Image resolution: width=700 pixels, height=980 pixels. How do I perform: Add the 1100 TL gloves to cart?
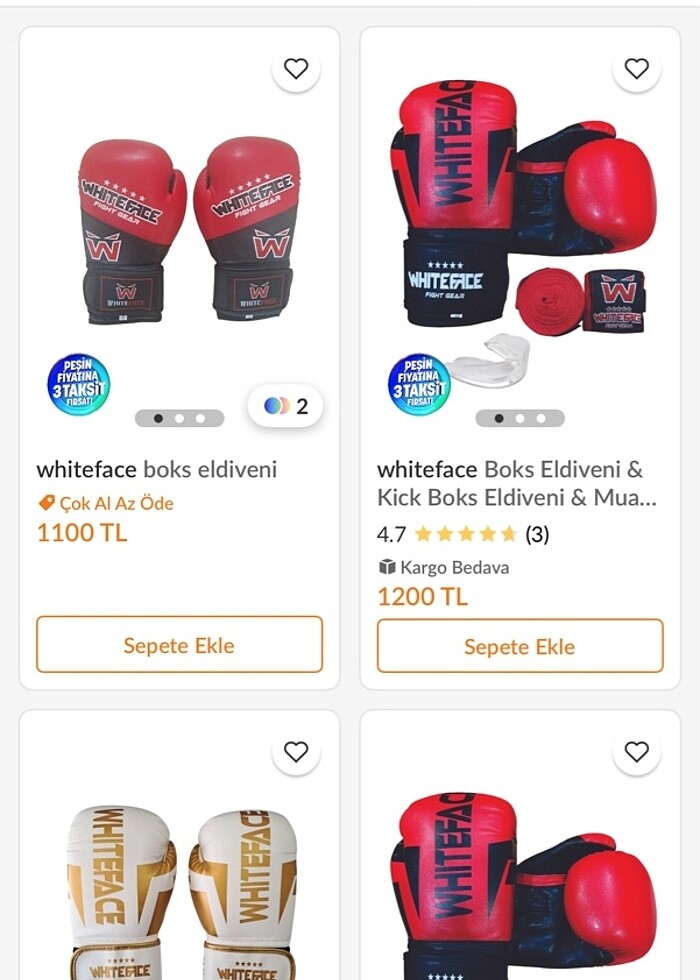[180, 645]
